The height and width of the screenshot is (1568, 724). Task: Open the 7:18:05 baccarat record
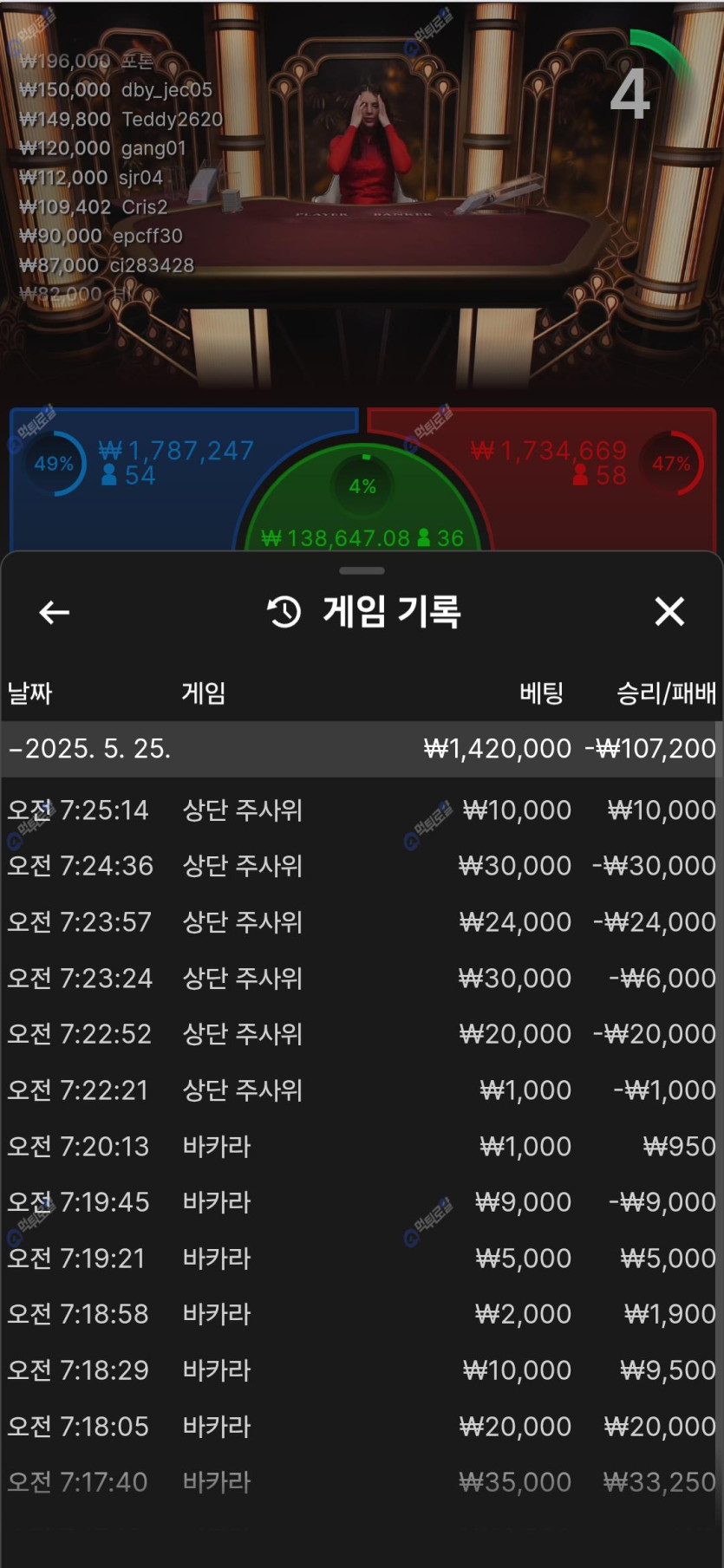362,1426
